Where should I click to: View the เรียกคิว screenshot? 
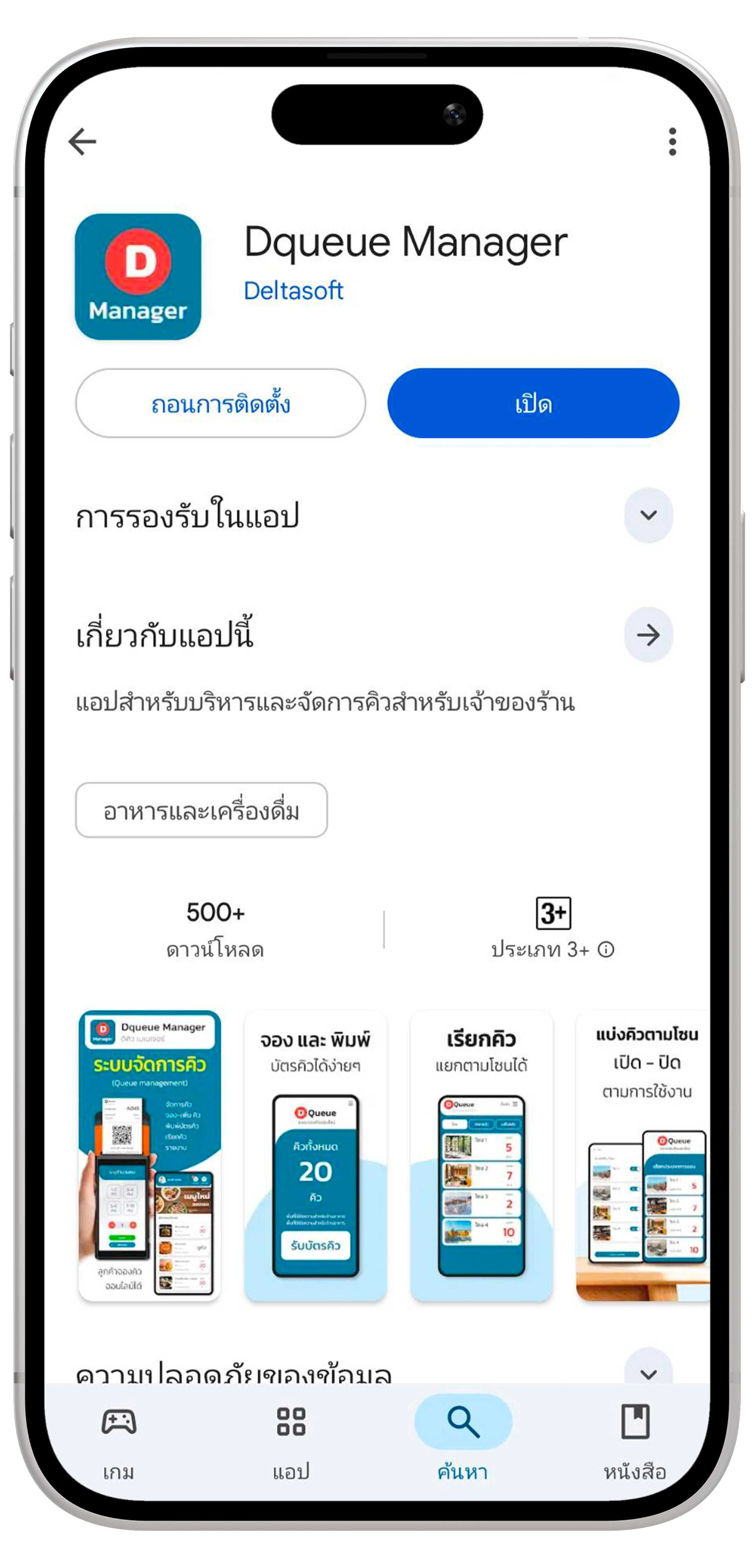[x=481, y=1155]
